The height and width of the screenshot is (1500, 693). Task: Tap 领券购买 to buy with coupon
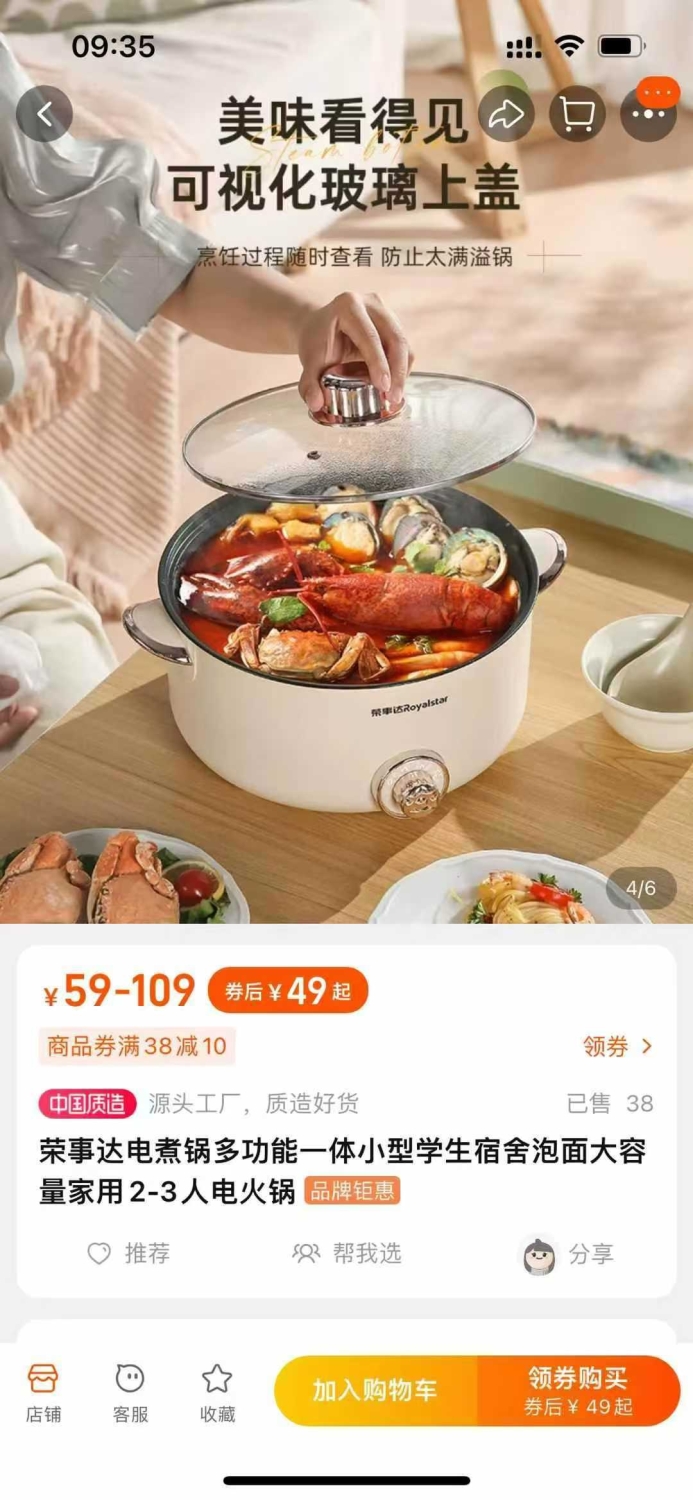[579, 1391]
